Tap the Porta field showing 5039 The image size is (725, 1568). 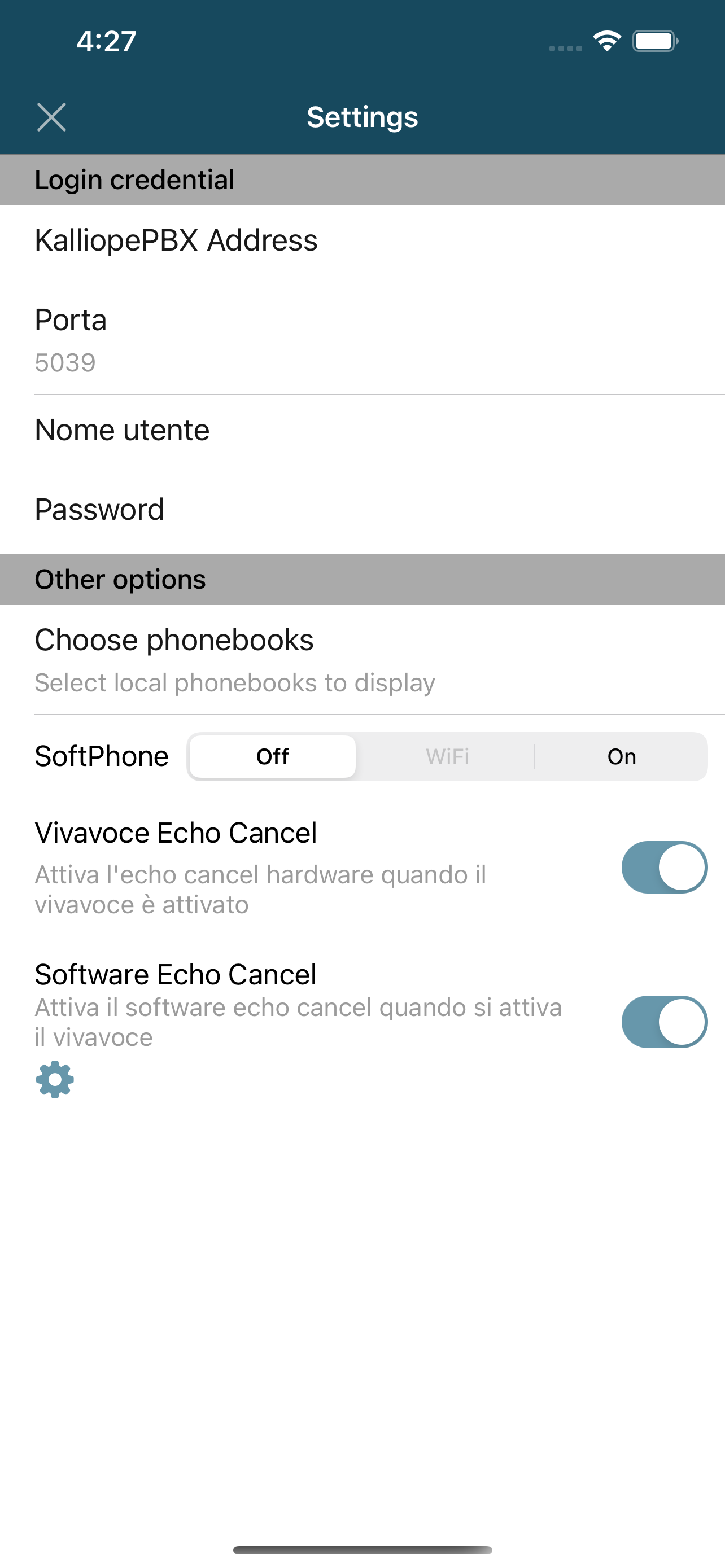[362, 339]
